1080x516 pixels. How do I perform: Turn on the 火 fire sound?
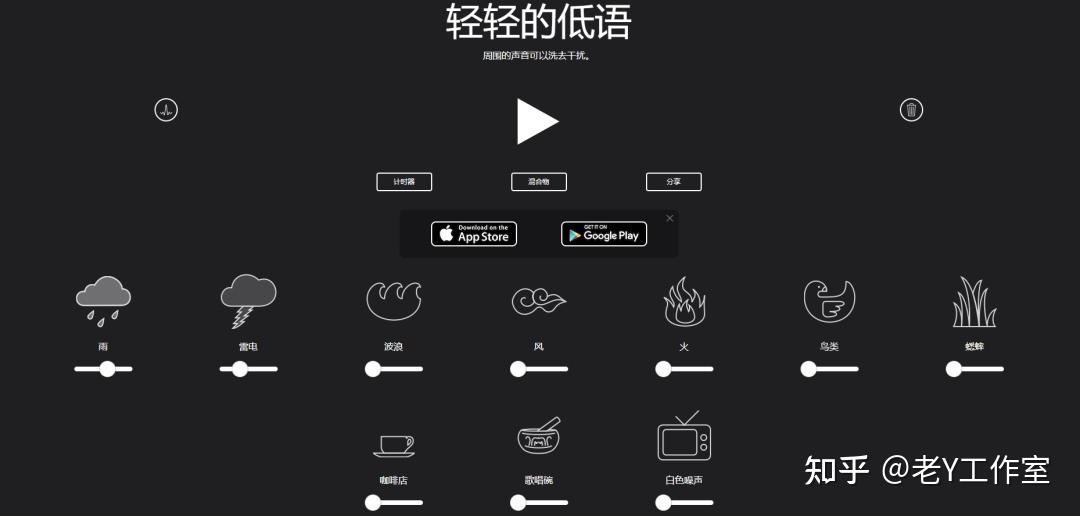684,301
